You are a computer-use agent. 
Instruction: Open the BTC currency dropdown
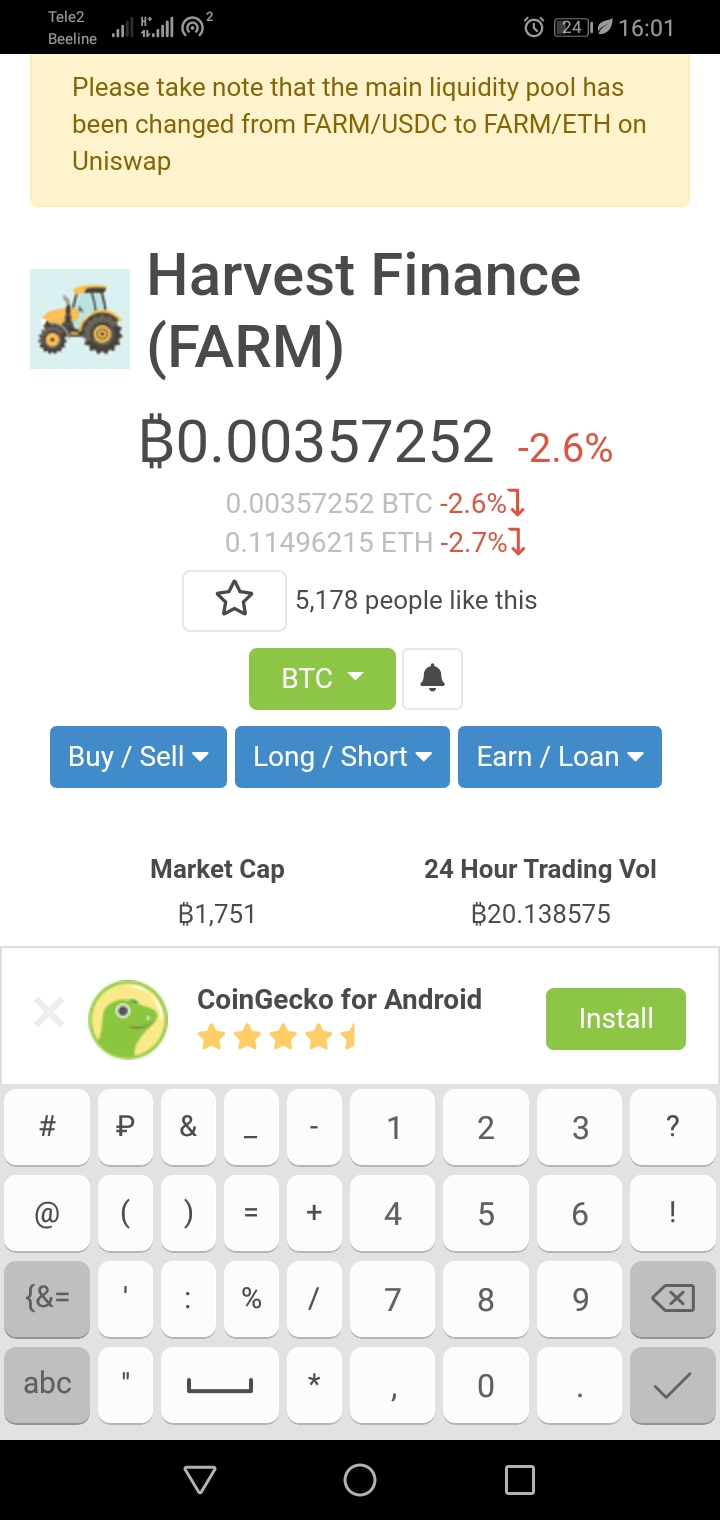point(322,678)
